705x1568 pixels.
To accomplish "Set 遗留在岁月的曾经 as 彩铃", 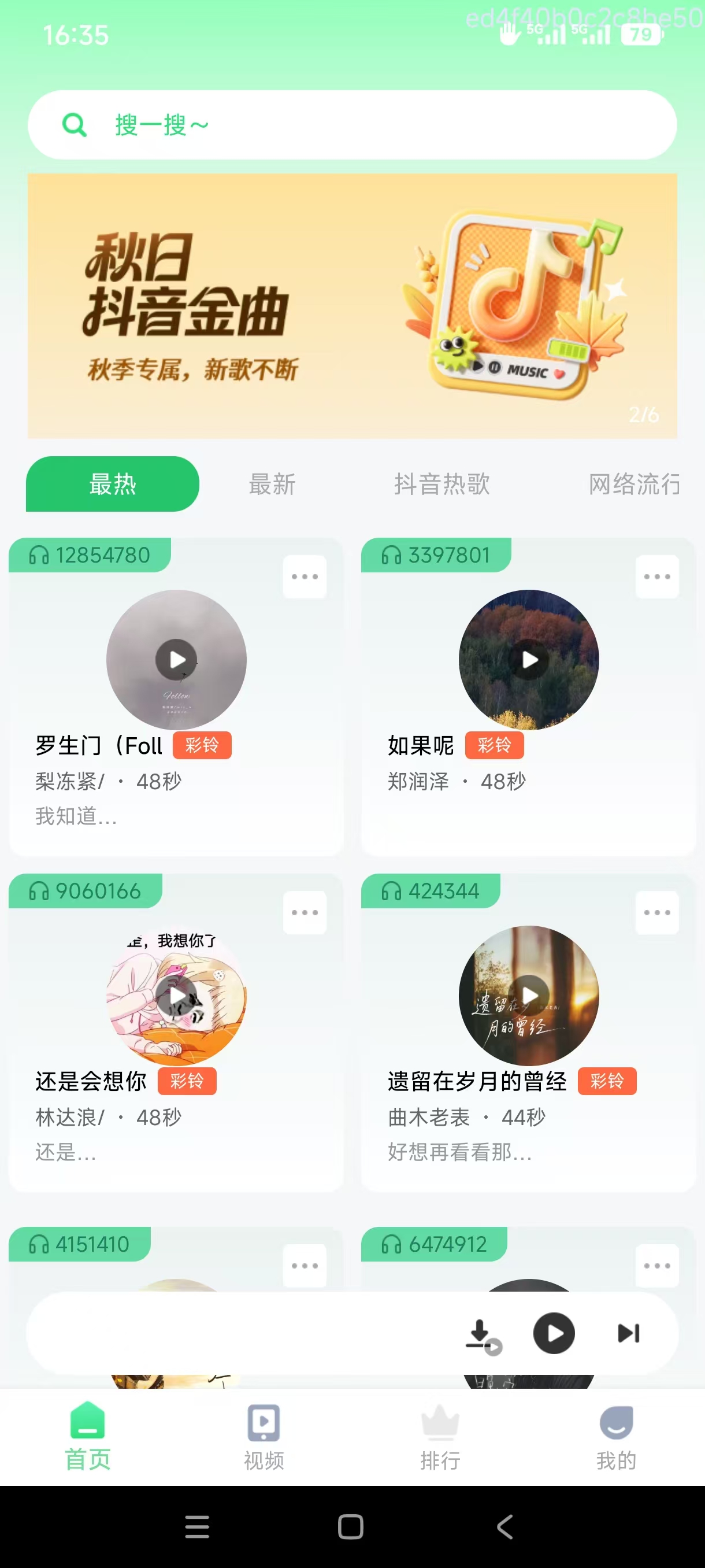I will pyautogui.click(x=606, y=1081).
